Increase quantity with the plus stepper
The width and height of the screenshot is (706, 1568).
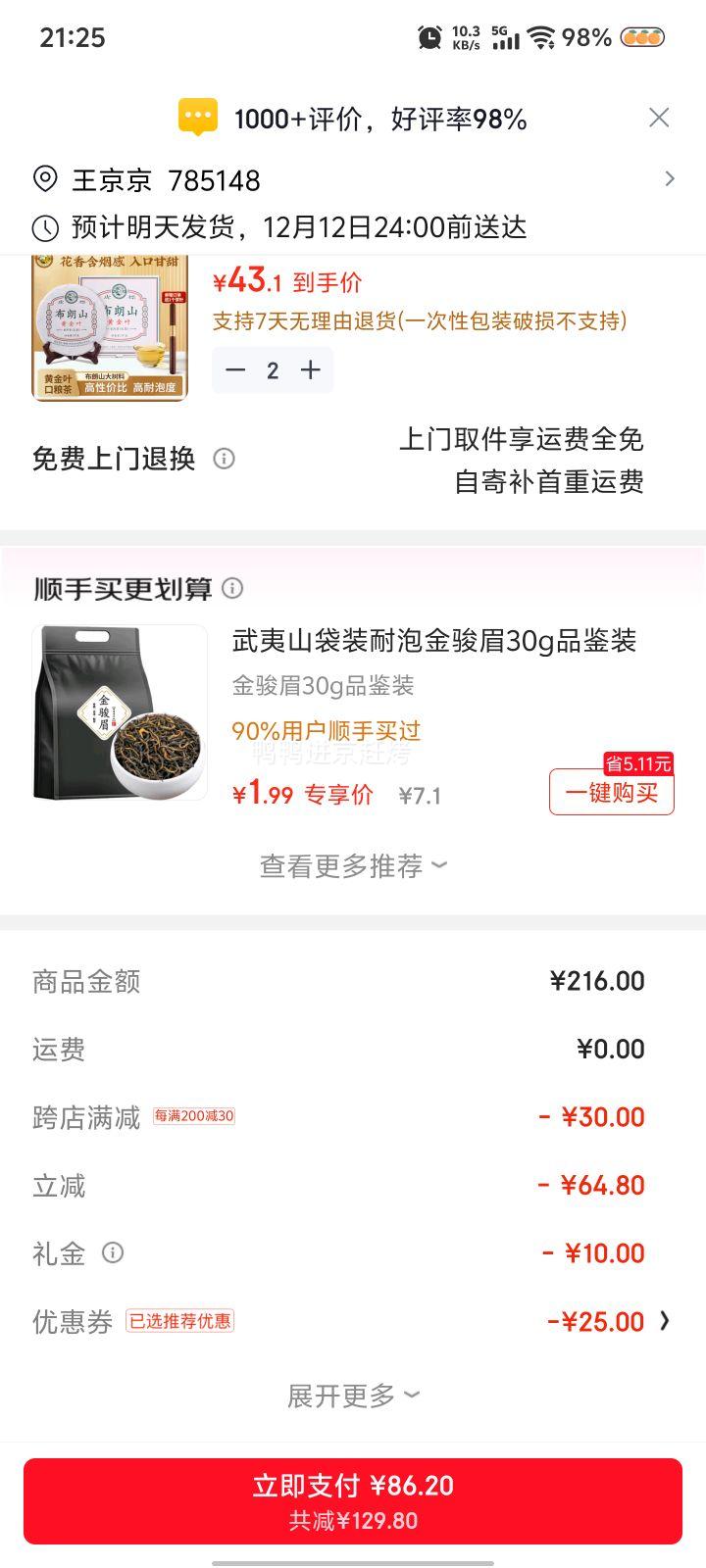(x=310, y=369)
